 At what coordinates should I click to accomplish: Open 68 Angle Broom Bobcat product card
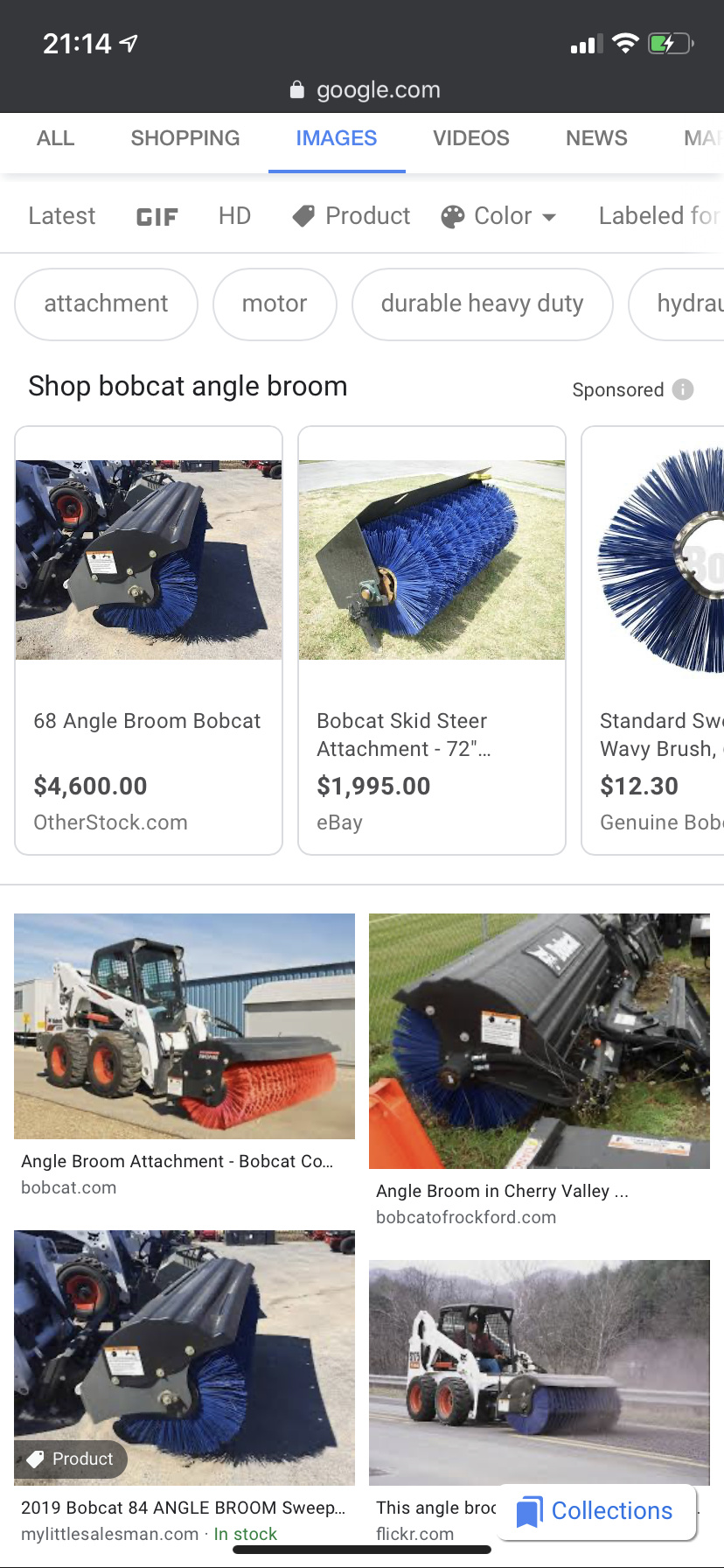click(149, 640)
